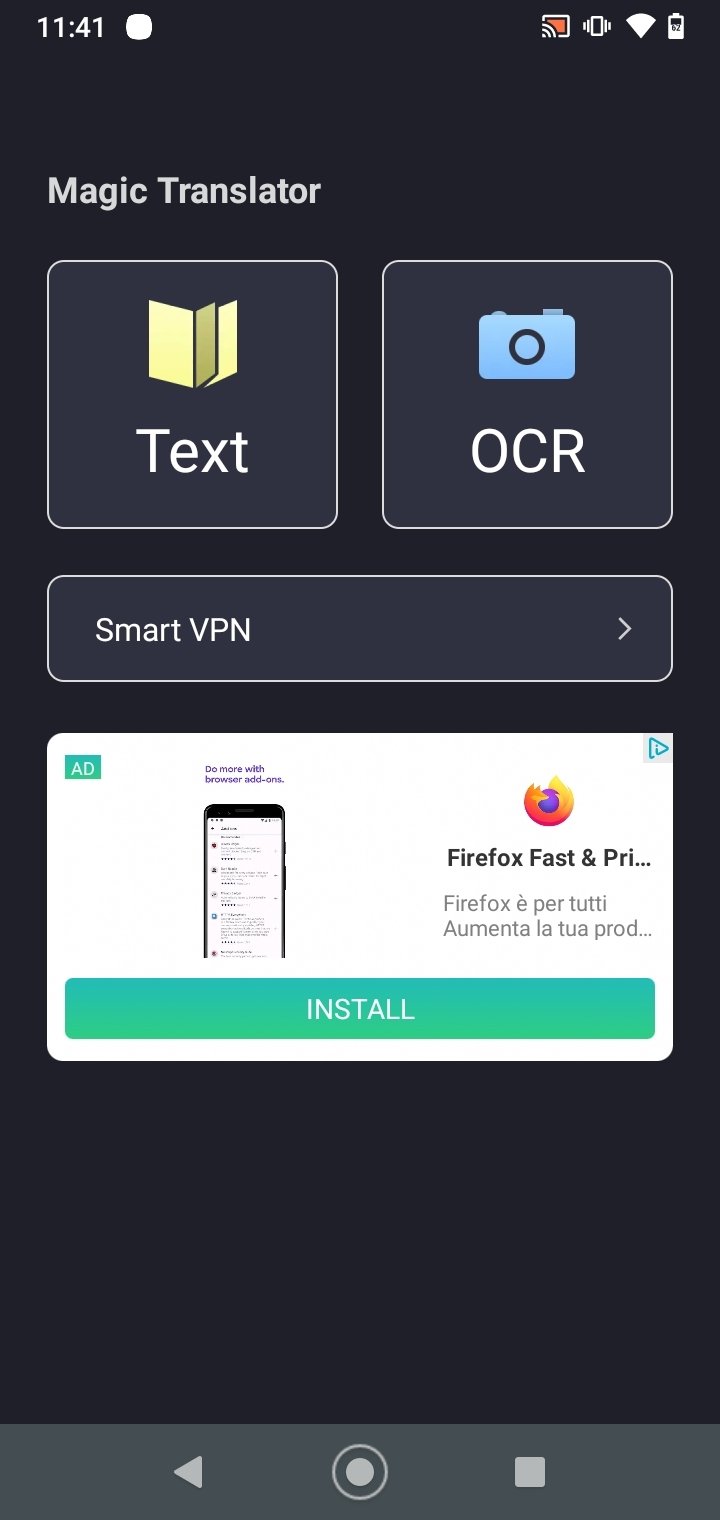Open the Smart VPN row

pos(360,628)
